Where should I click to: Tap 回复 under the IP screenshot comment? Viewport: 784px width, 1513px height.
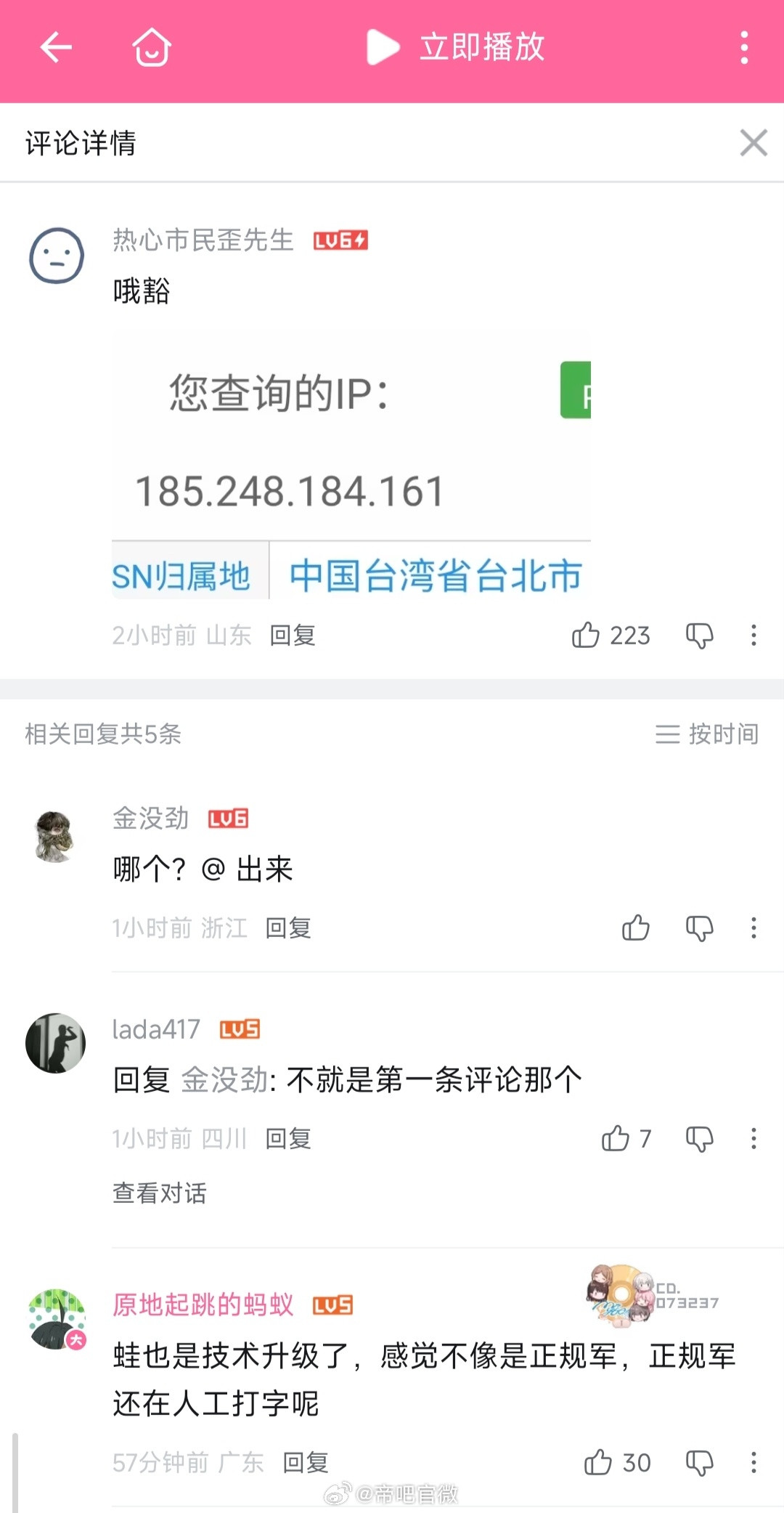point(293,633)
